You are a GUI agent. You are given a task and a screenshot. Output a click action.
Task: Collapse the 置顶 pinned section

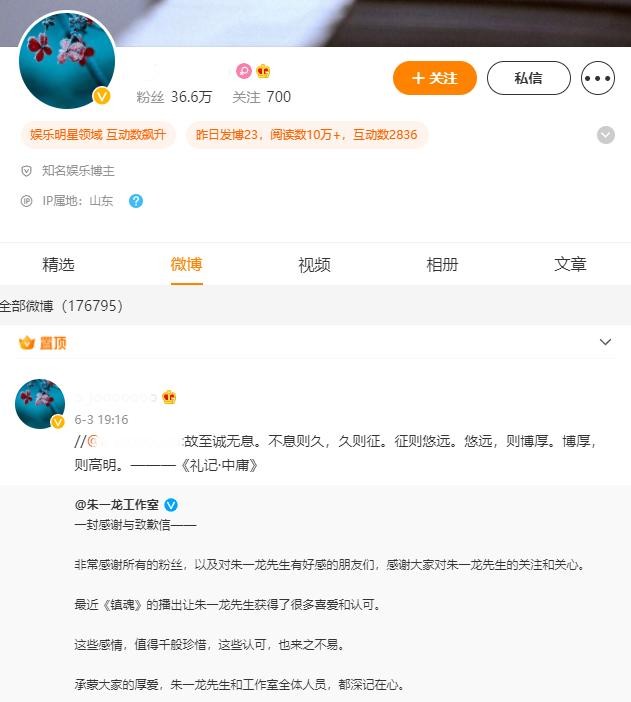coord(605,343)
